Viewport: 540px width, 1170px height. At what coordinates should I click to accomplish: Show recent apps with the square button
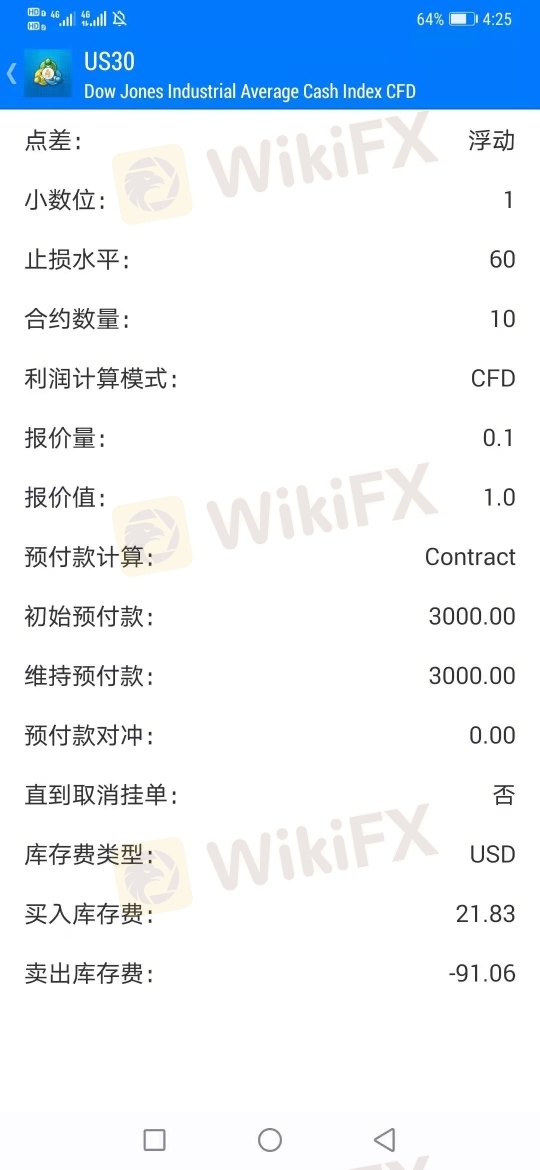coord(154,1139)
